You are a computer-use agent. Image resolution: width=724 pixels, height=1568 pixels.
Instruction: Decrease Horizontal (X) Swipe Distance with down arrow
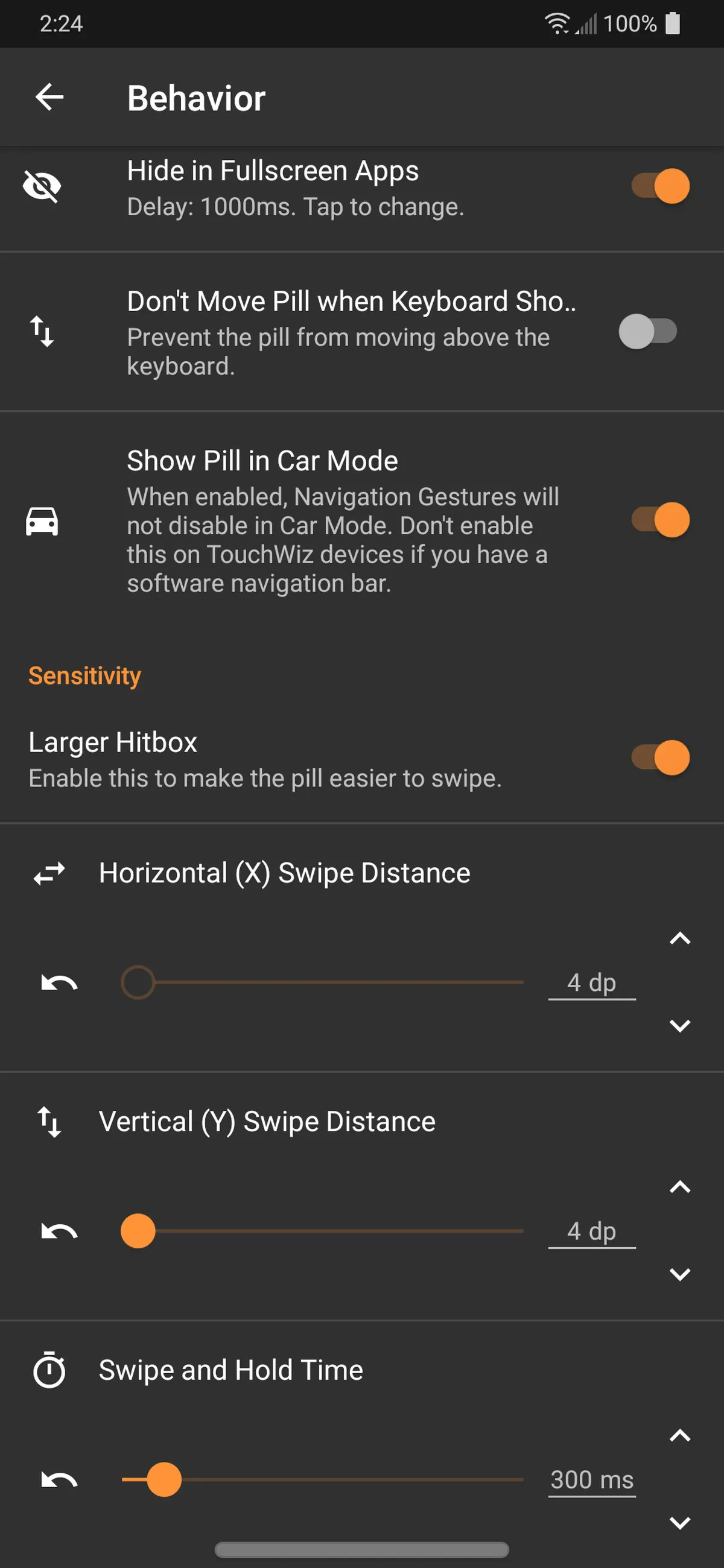point(679,1026)
